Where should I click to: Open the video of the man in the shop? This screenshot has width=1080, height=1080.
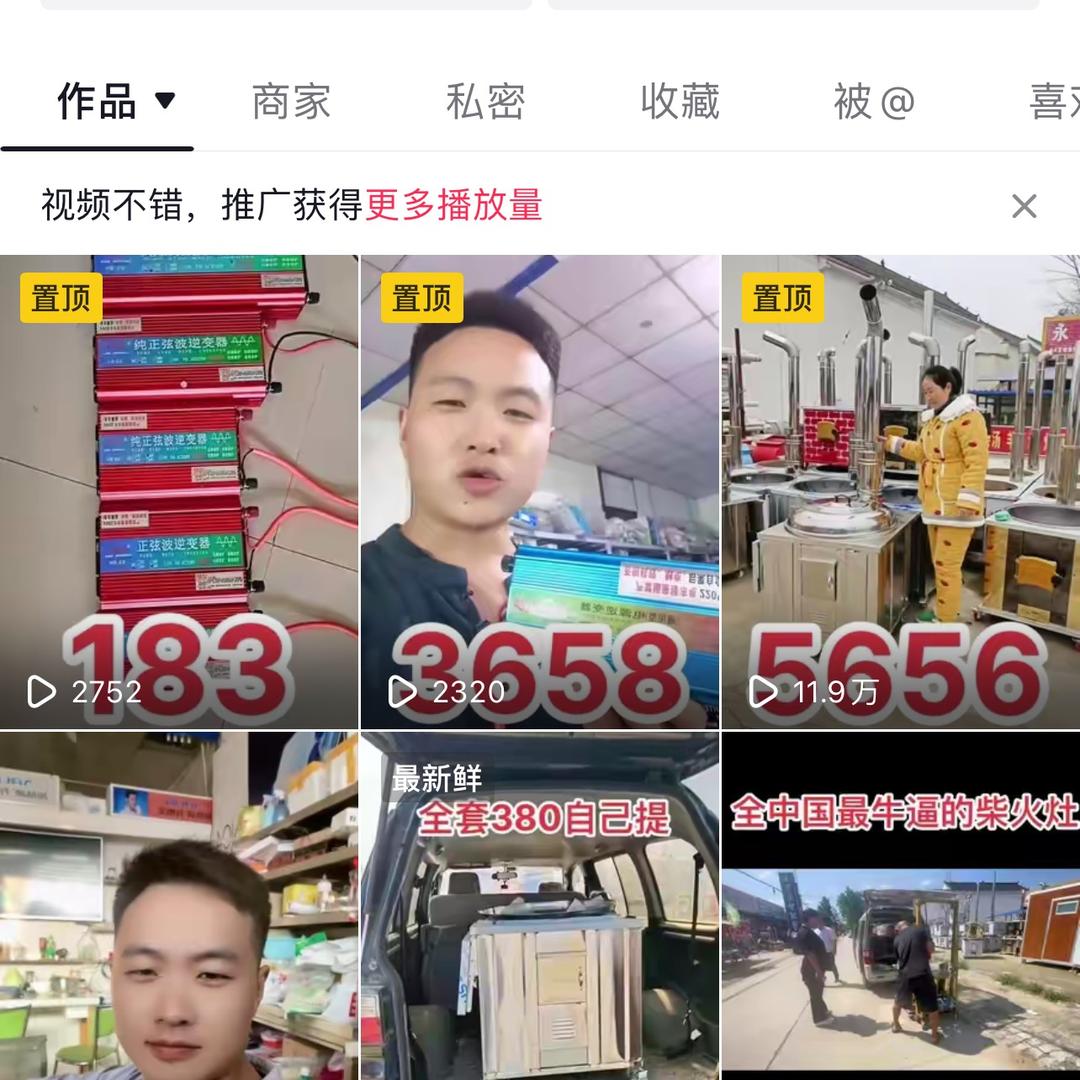coord(179,905)
